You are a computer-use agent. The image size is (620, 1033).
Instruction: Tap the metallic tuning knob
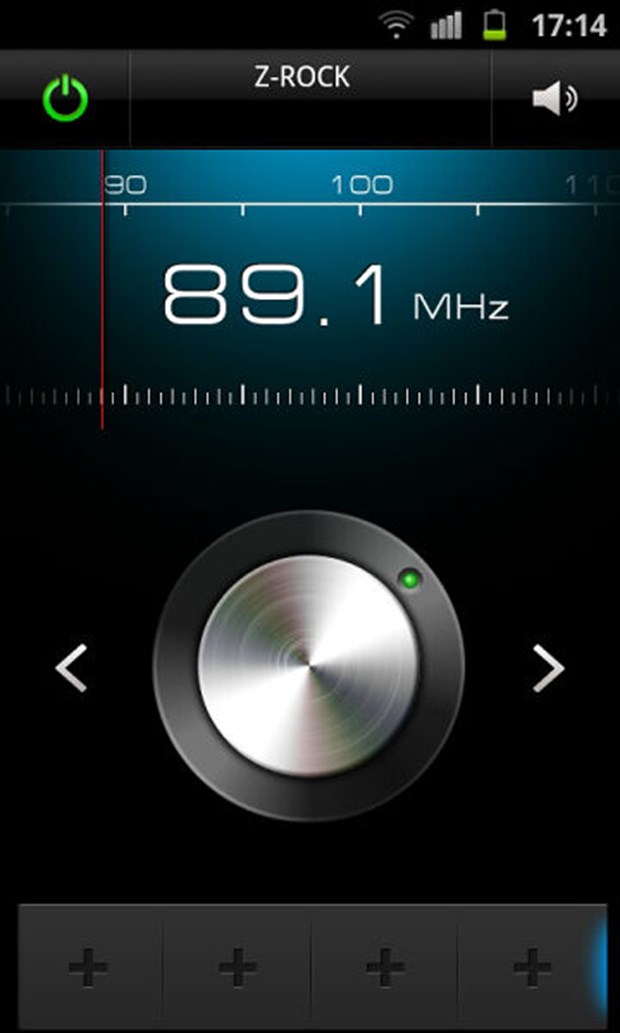pos(308,666)
